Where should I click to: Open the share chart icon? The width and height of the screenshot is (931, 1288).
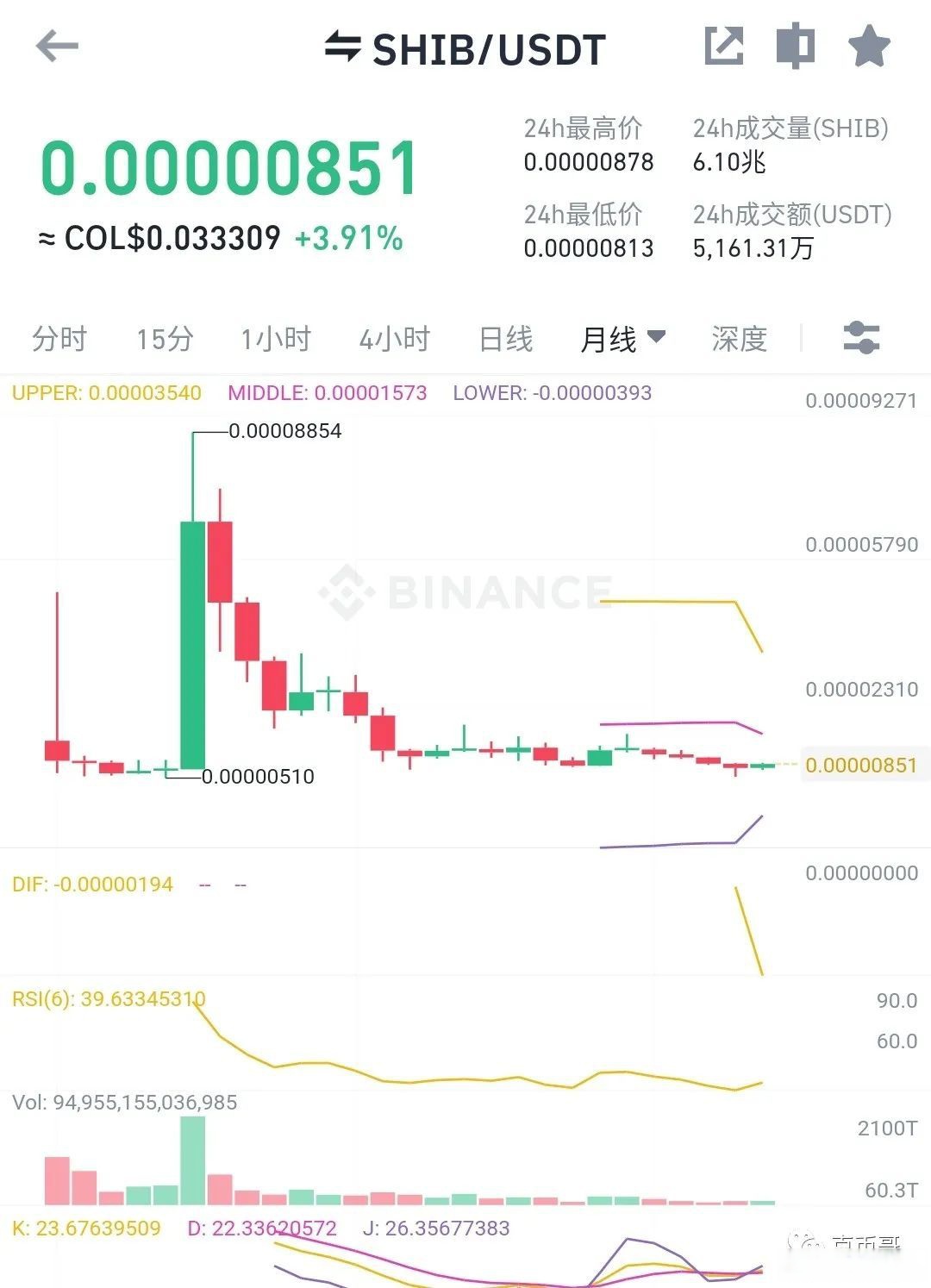725,45
